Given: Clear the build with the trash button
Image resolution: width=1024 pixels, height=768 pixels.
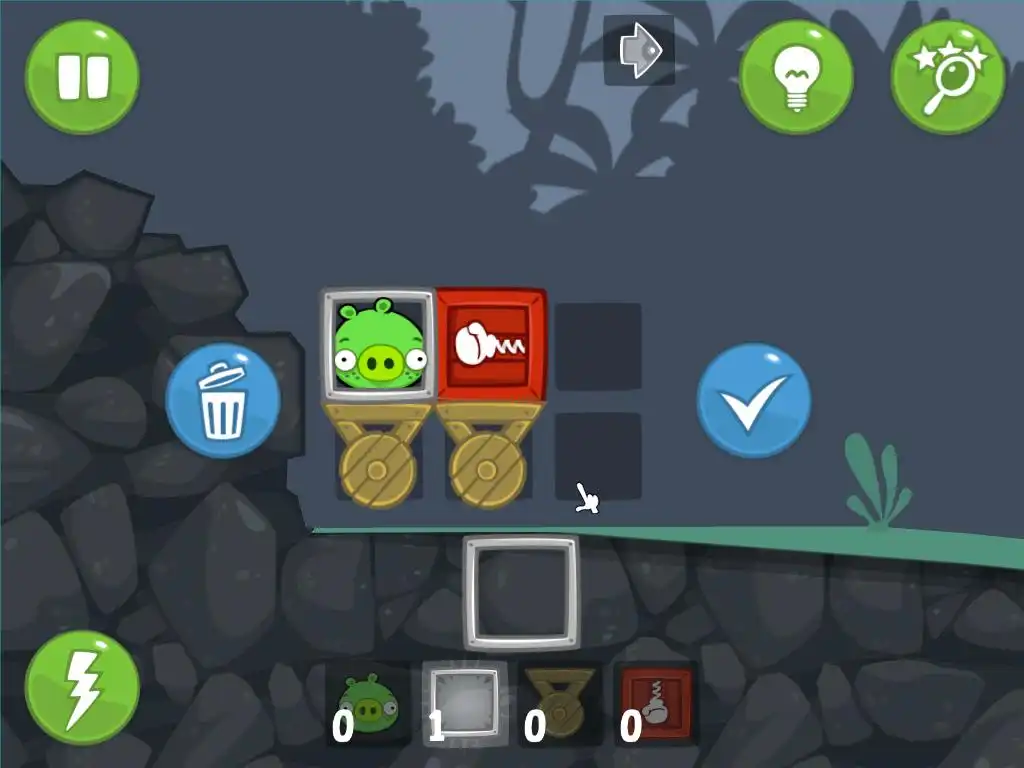Looking at the screenshot, I should [223, 401].
